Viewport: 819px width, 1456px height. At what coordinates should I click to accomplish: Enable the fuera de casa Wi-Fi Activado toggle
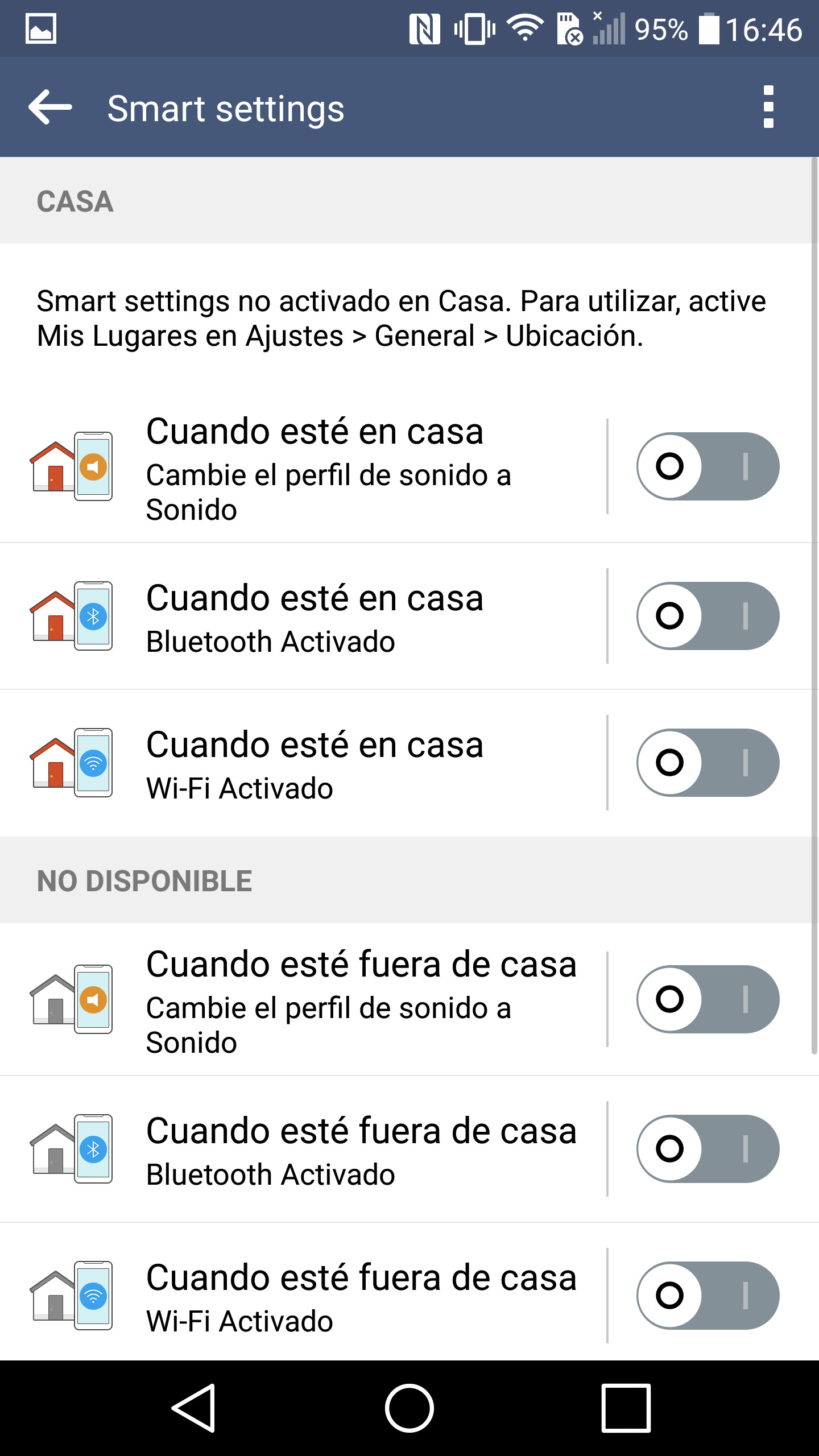[708, 1296]
